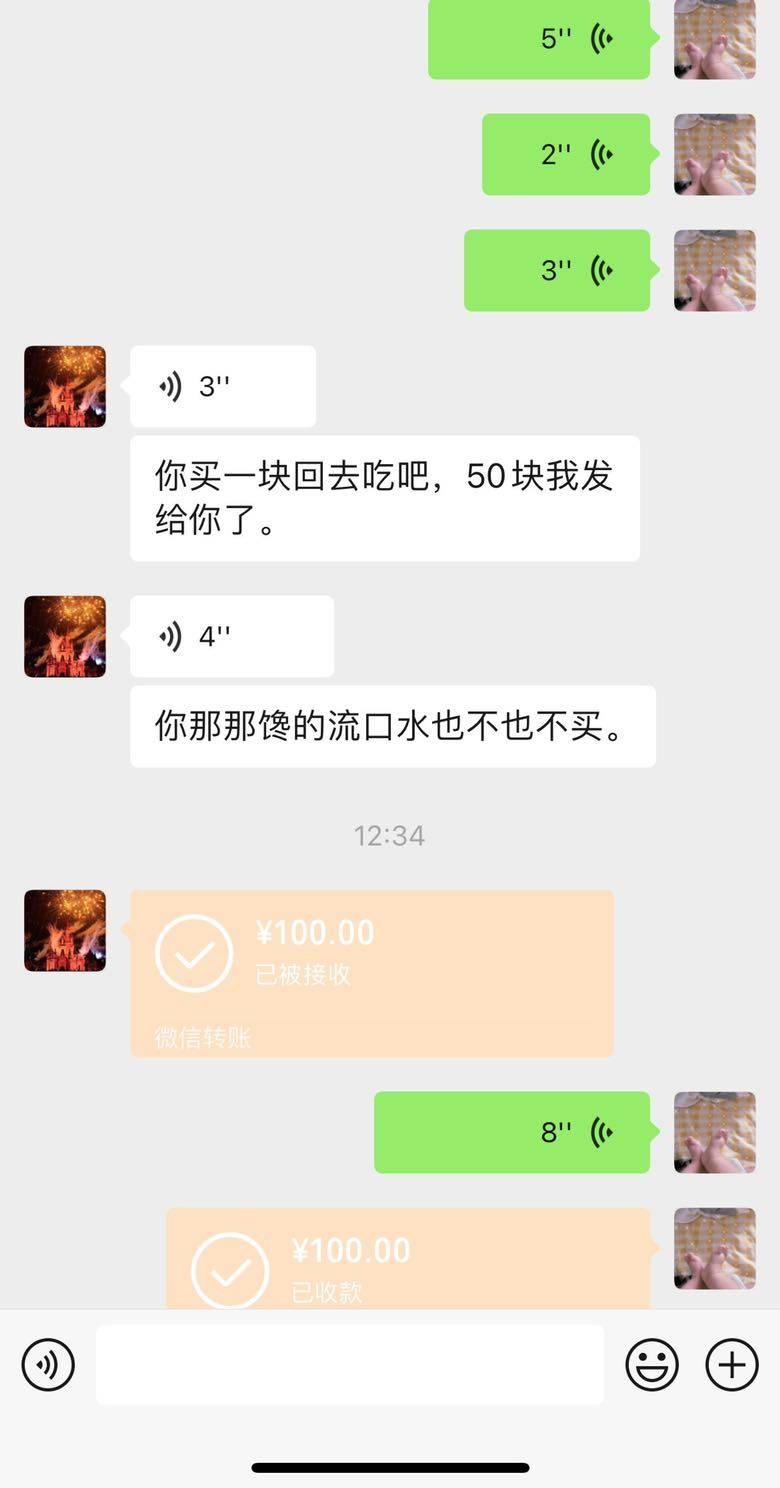This screenshot has width=780, height=1488.
Task: Open the emoji sticker panel
Action: (x=652, y=1365)
